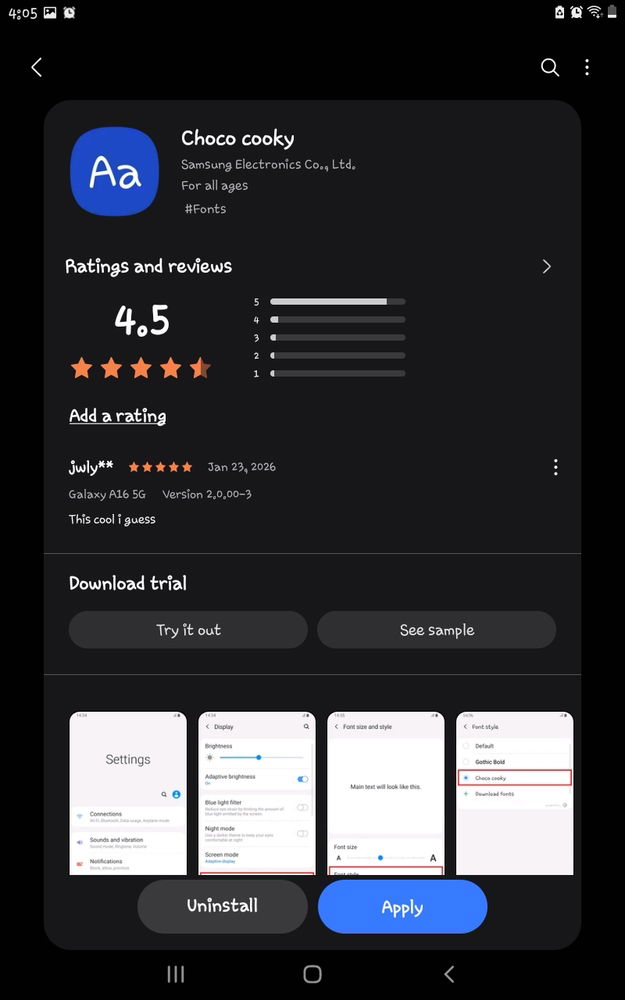Viewport: 625px width, 1000px height.
Task: Open the Display screenshot preview
Action: pos(256,792)
